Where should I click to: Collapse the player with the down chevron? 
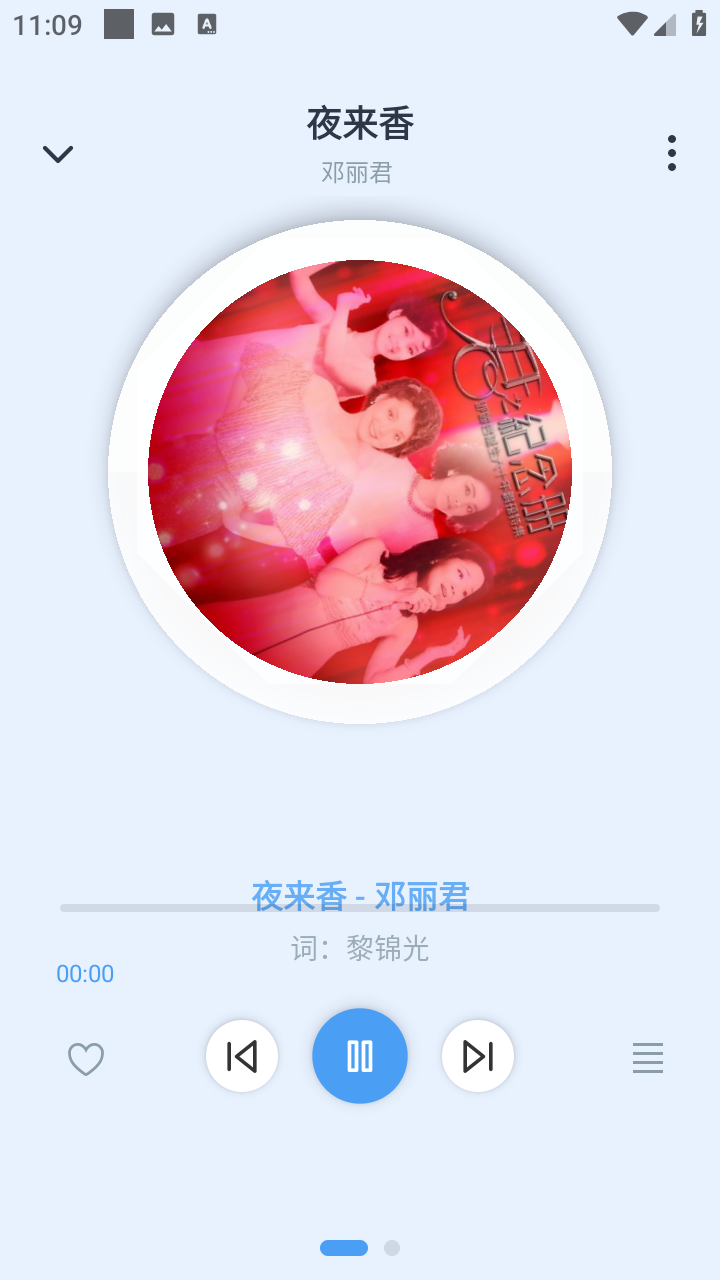(x=57, y=153)
